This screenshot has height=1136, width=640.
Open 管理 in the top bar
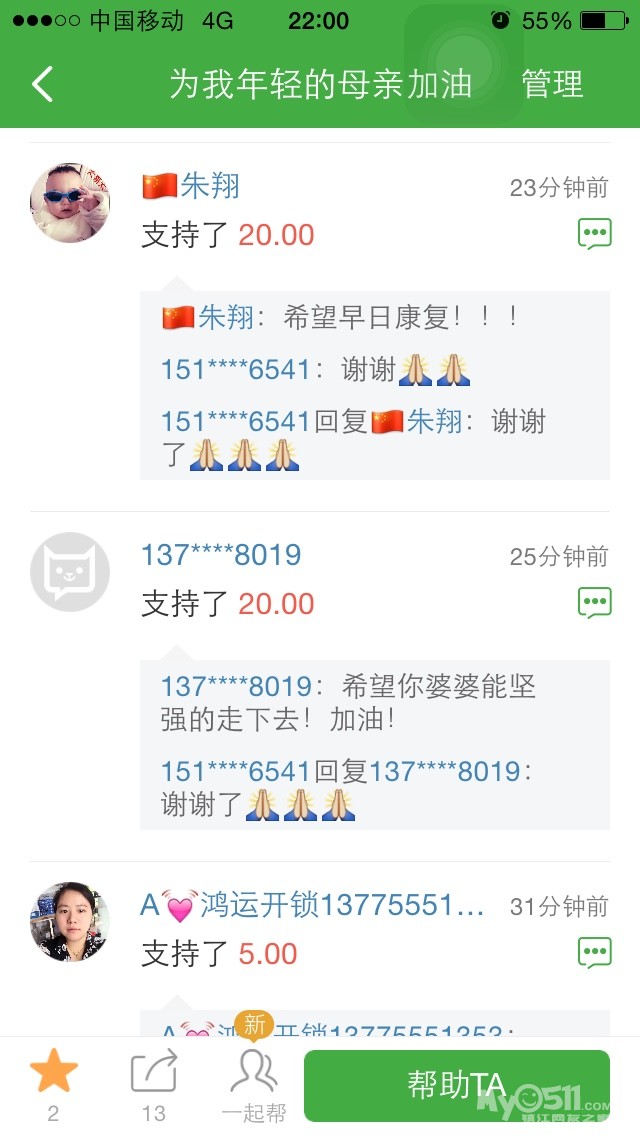point(552,84)
